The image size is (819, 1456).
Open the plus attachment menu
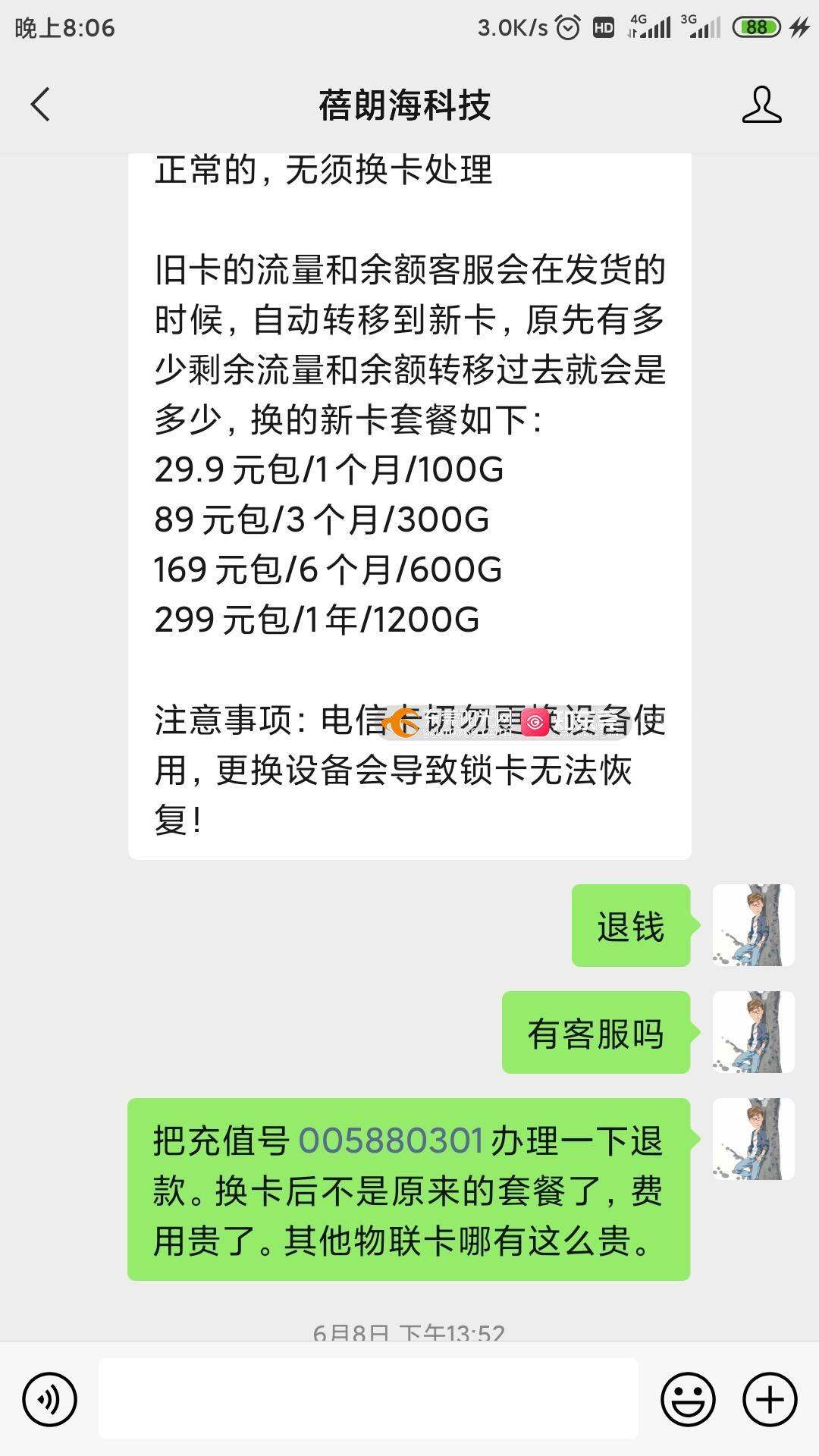click(x=770, y=1399)
